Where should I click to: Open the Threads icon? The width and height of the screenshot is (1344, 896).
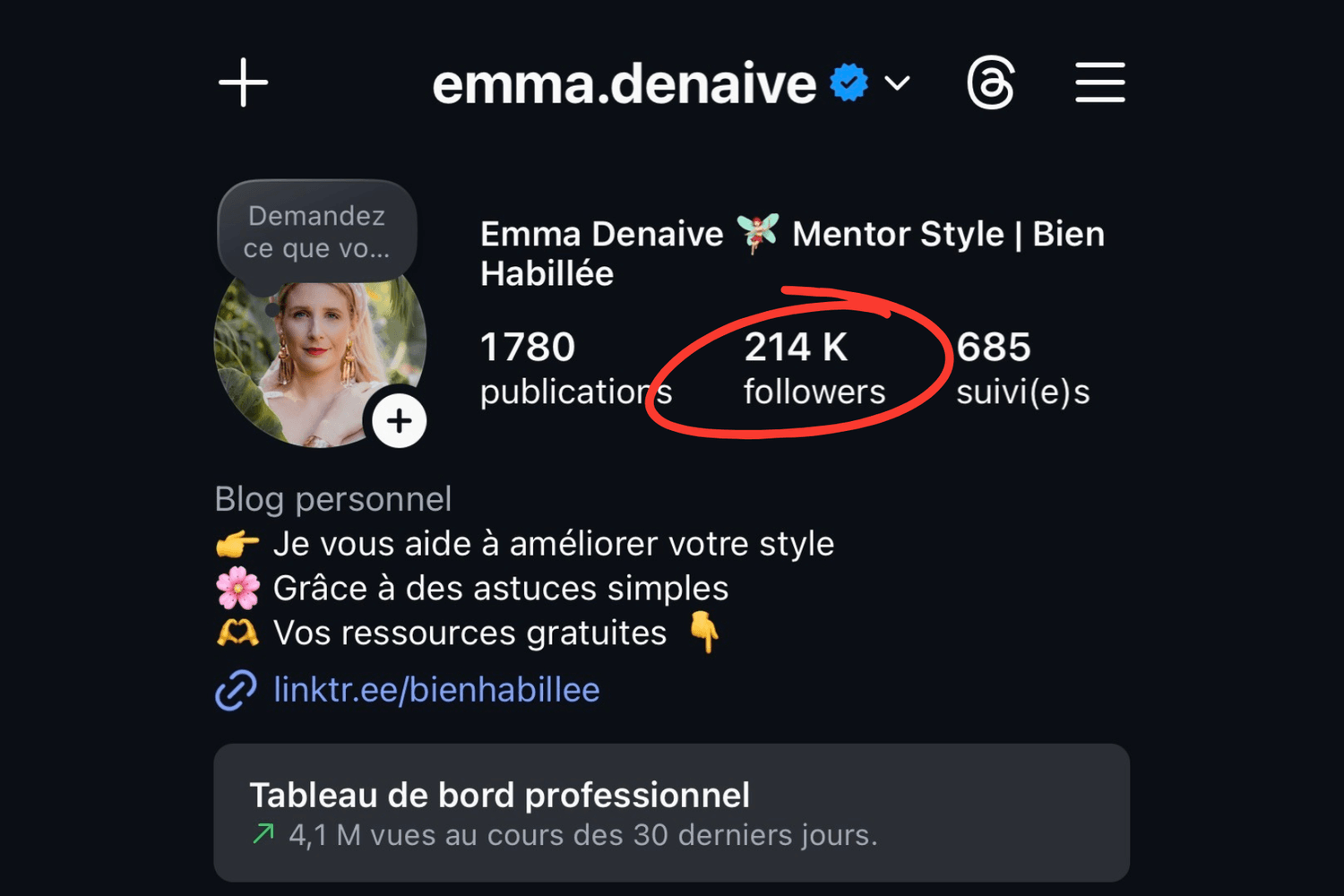(x=991, y=83)
